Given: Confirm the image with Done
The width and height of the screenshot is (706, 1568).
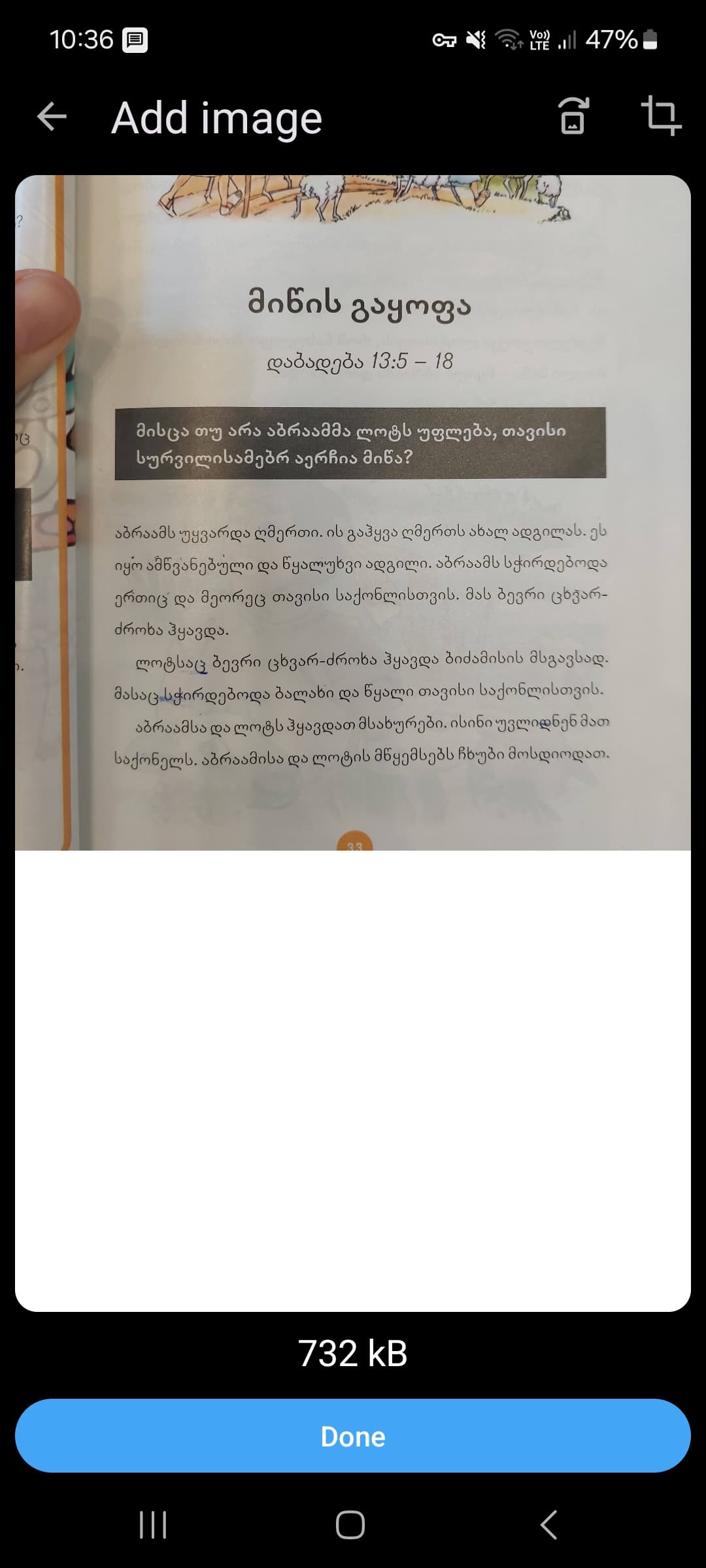Looking at the screenshot, I should pyautogui.click(x=353, y=1437).
